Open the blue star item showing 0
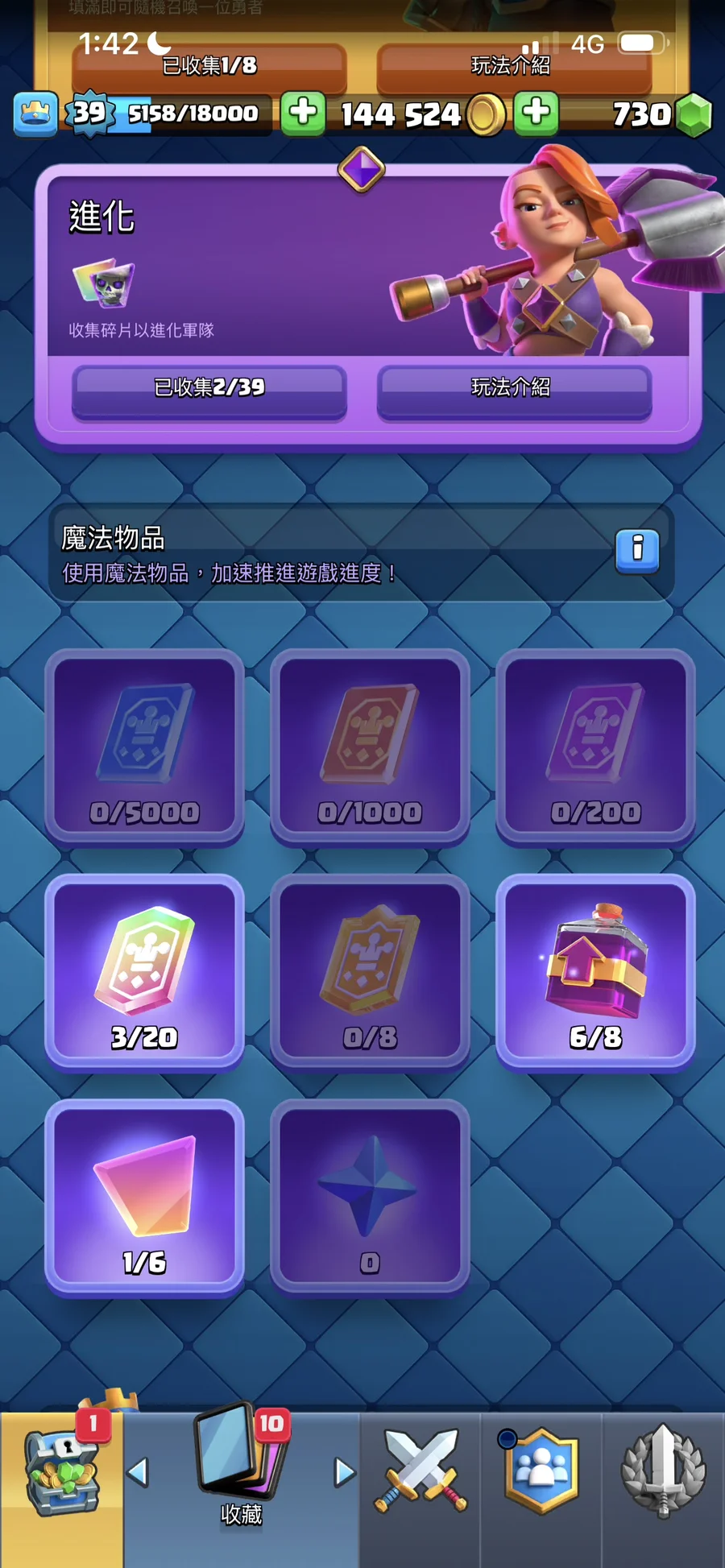Image resolution: width=725 pixels, height=1568 pixels. pyautogui.click(x=370, y=1197)
